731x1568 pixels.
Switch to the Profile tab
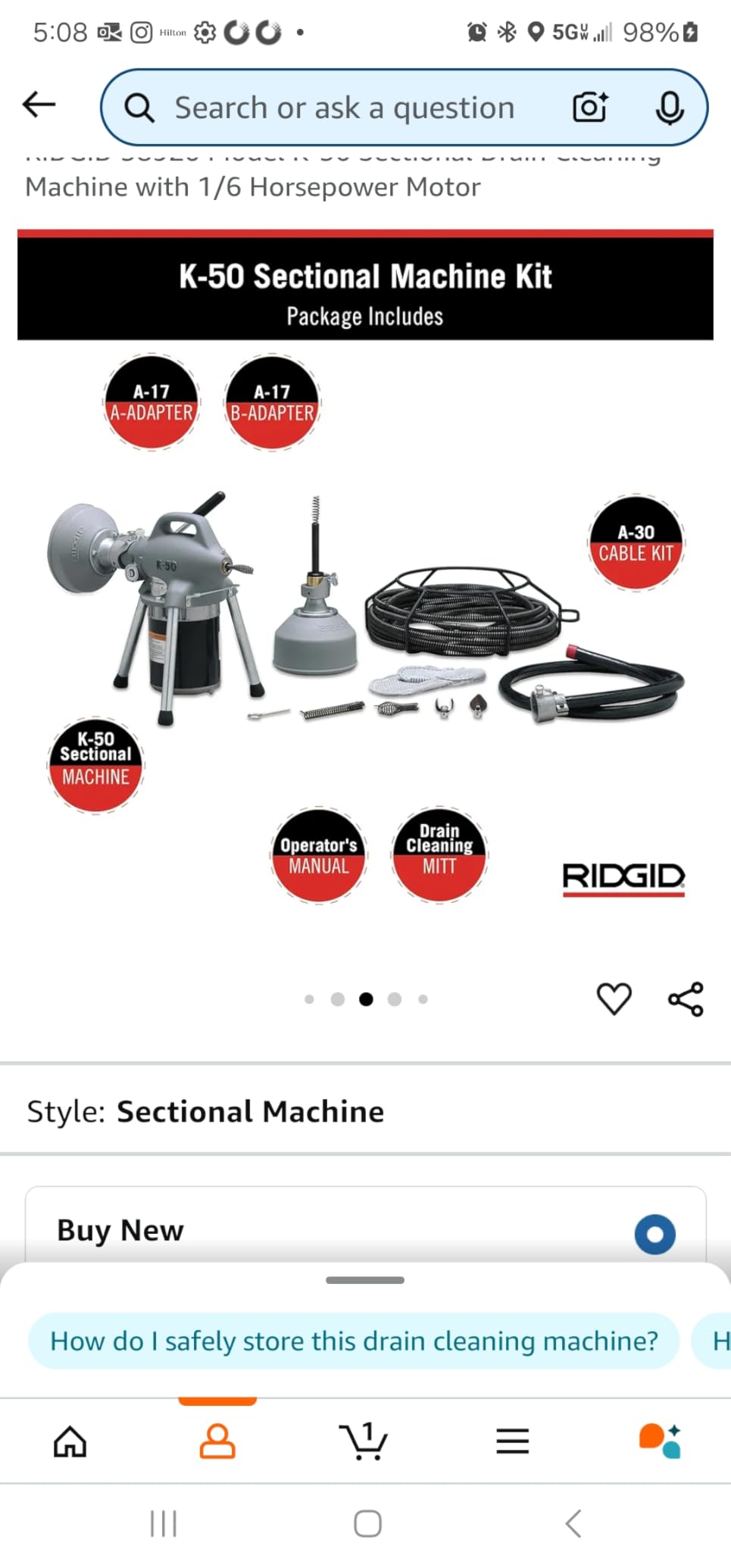click(217, 1441)
